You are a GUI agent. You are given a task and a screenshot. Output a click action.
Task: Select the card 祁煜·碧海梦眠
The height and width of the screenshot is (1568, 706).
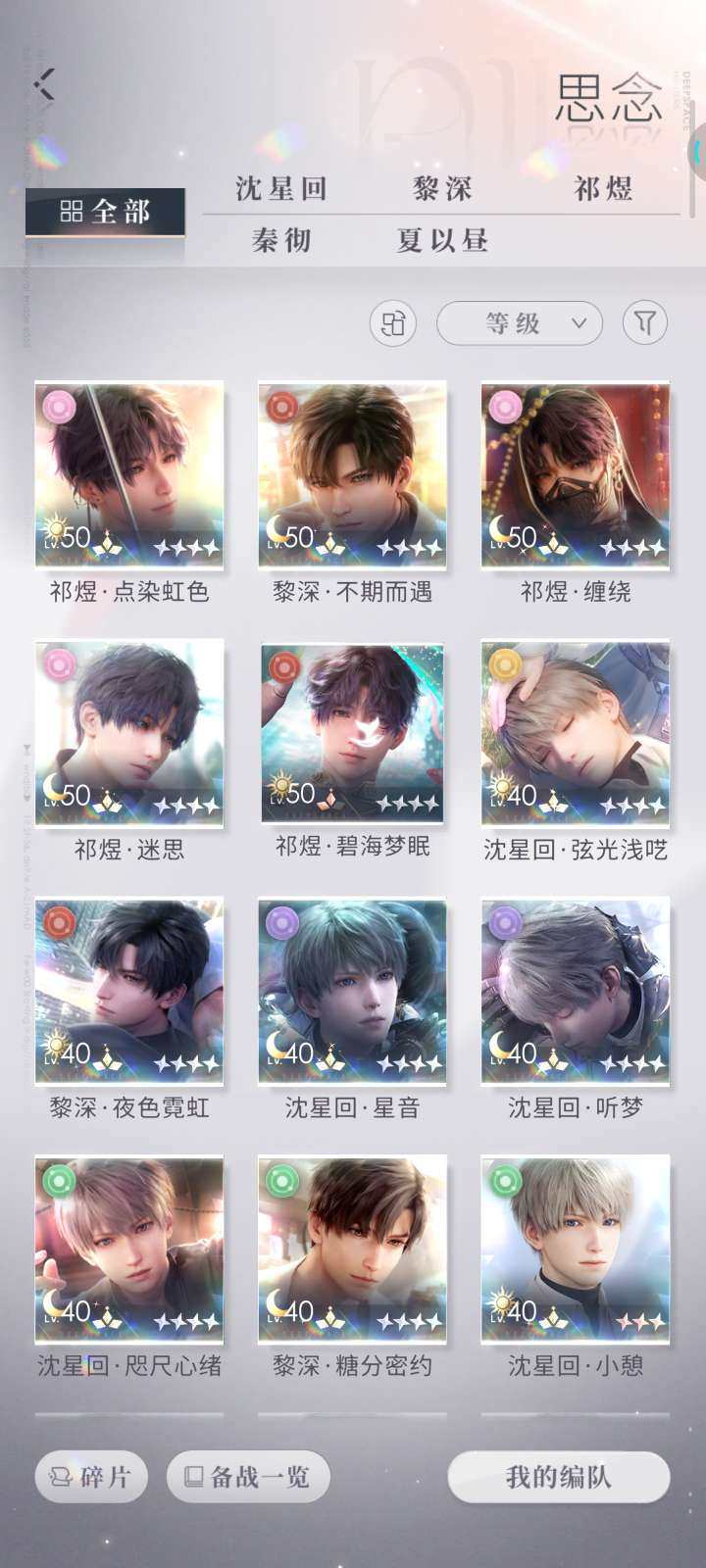coord(352,733)
